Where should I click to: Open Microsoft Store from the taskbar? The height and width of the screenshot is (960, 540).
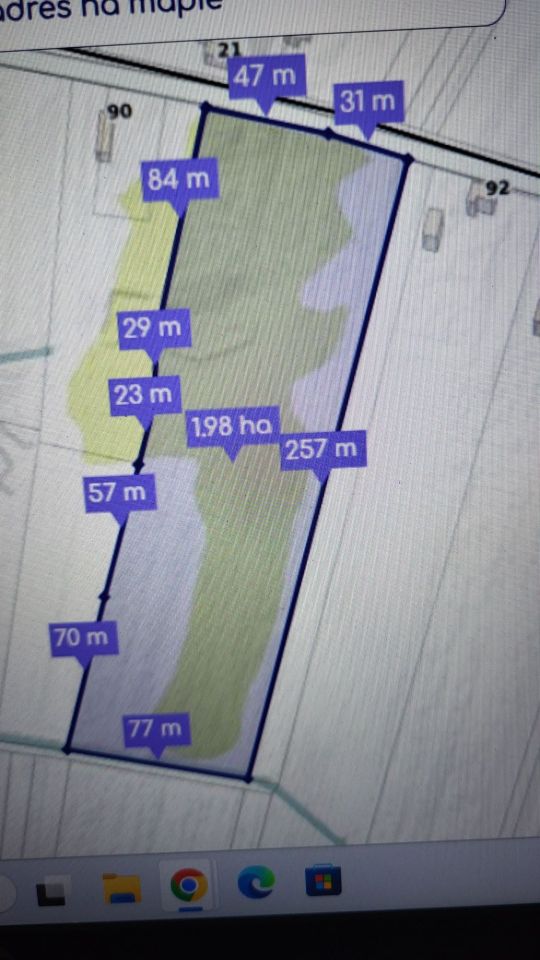pyautogui.click(x=323, y=883)
